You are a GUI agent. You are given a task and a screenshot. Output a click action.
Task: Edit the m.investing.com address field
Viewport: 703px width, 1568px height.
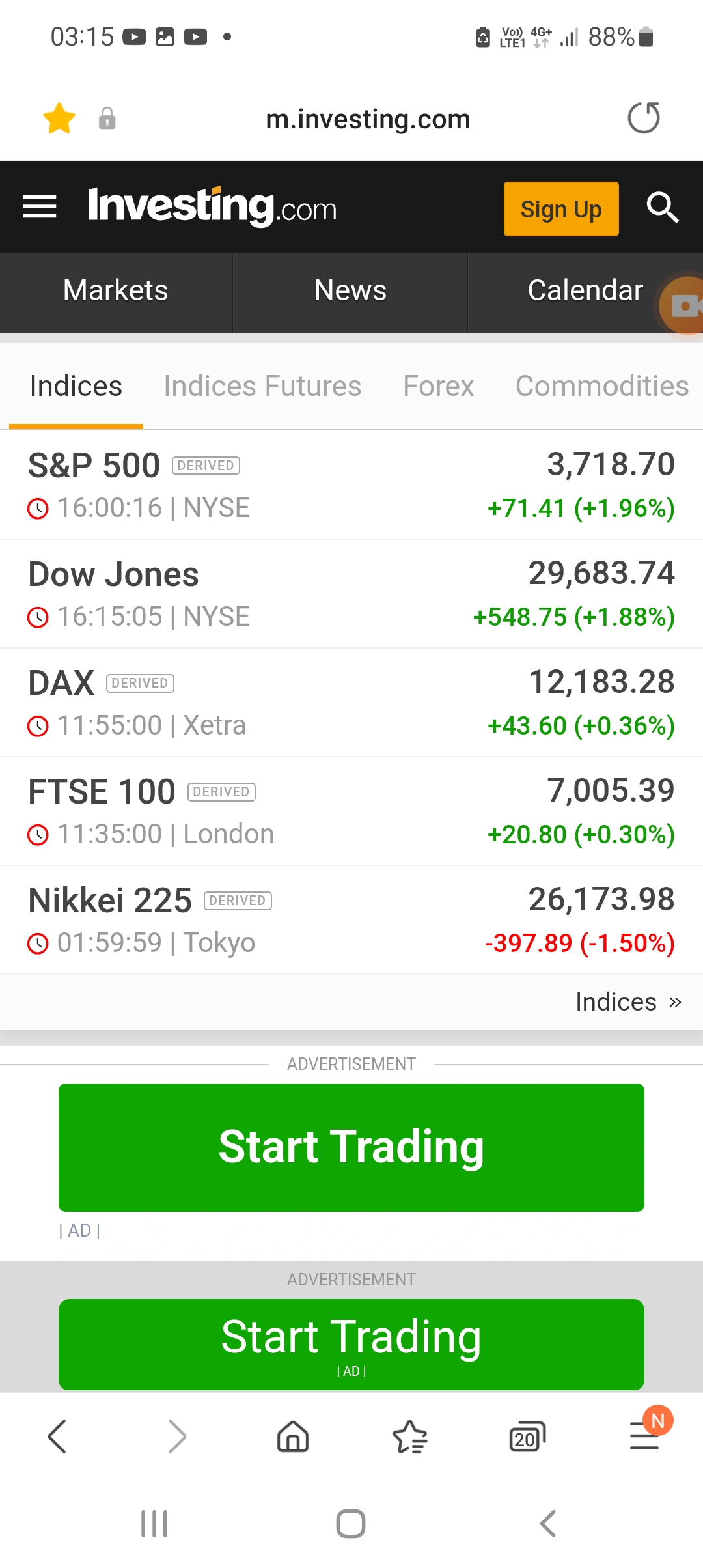click(368, 119)
